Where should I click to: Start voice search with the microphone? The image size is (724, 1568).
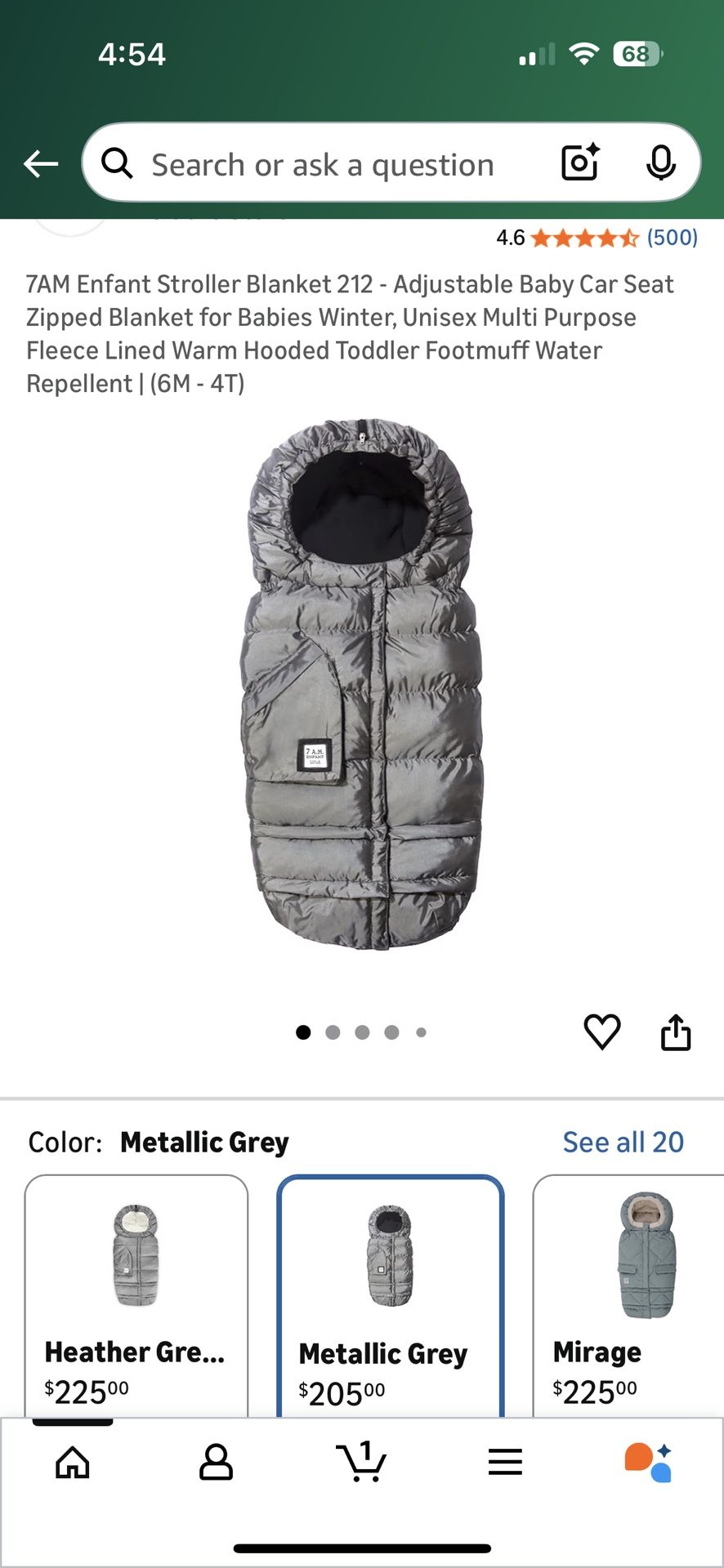(x=660, y=163)
